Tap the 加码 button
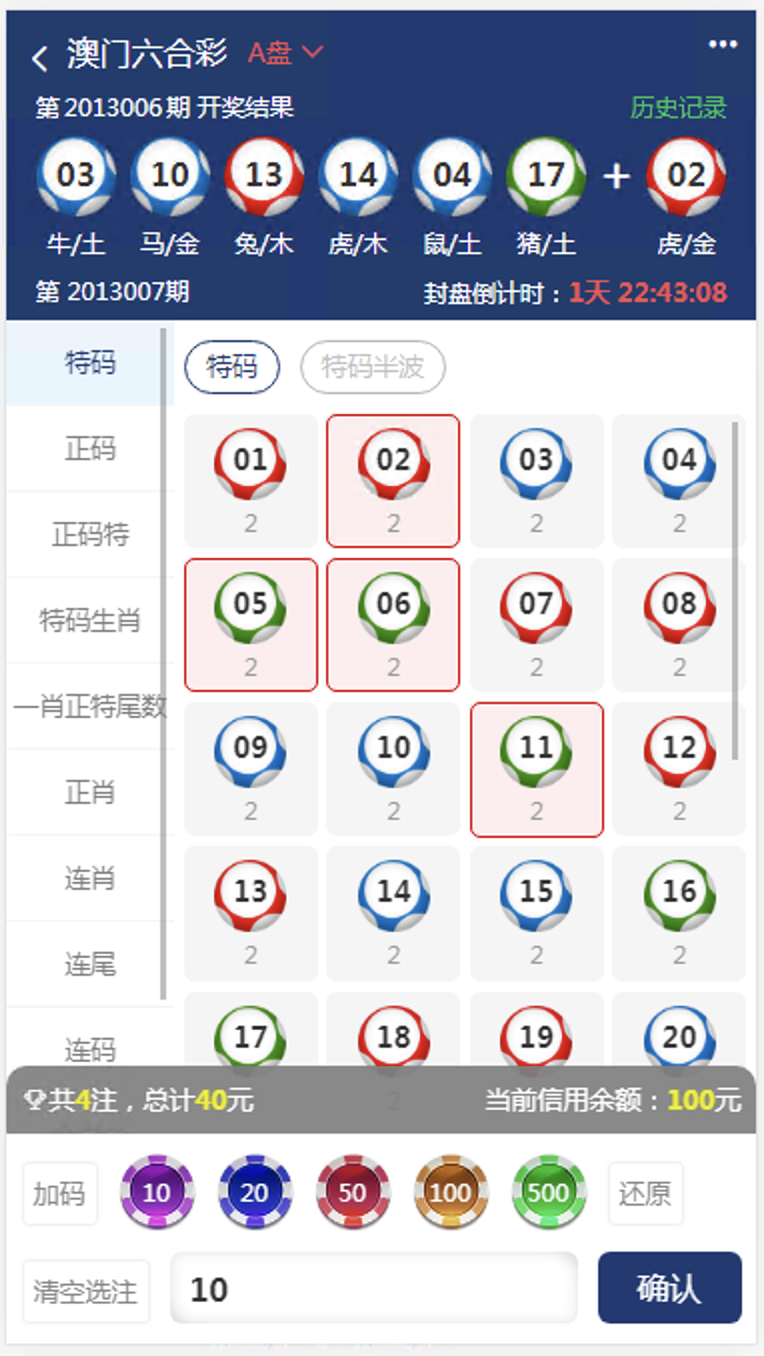This screenshot has height=1356, width=764. pyautogui.click(x=60, y=1193)
